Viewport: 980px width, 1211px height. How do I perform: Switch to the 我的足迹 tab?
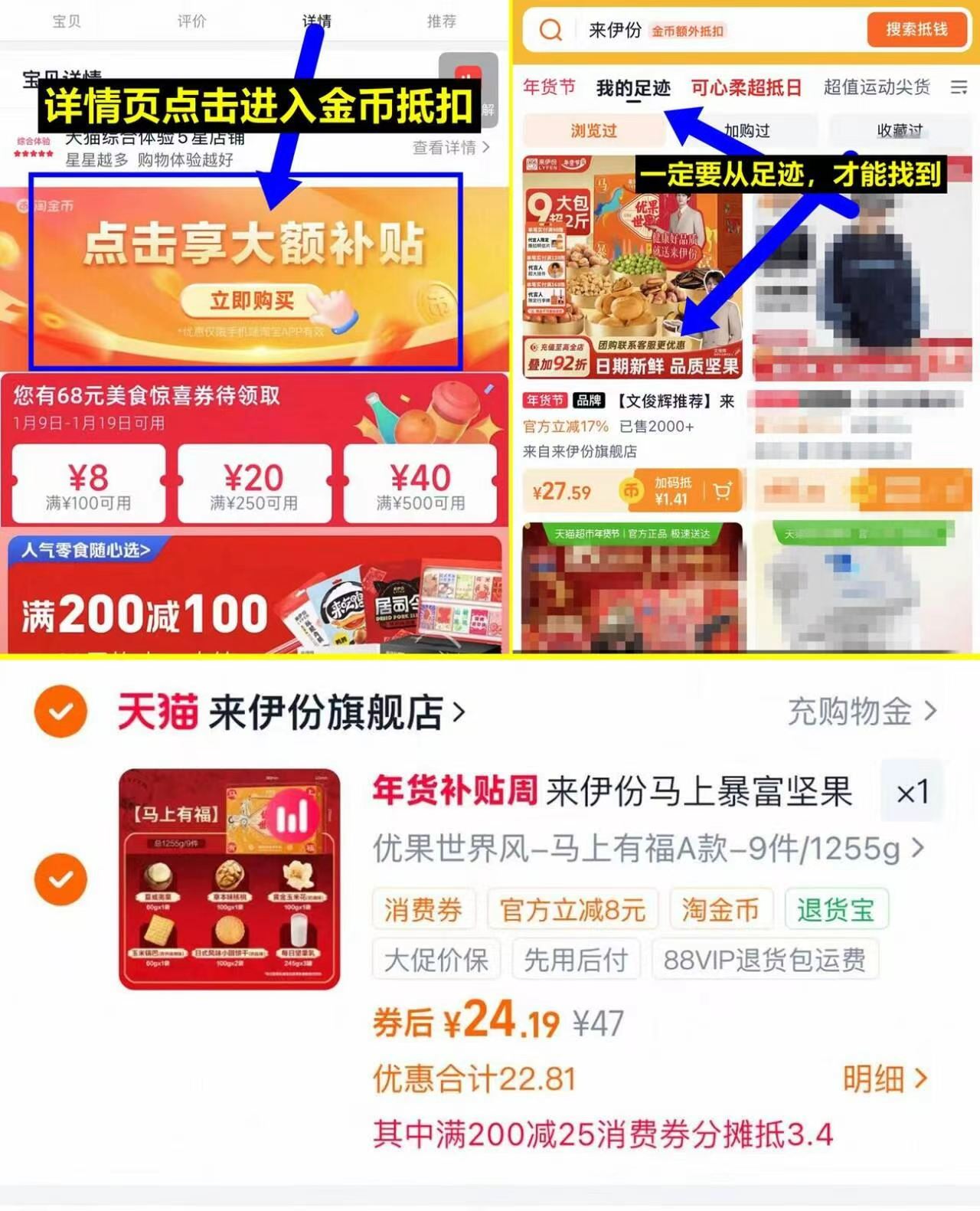point(633,88)
